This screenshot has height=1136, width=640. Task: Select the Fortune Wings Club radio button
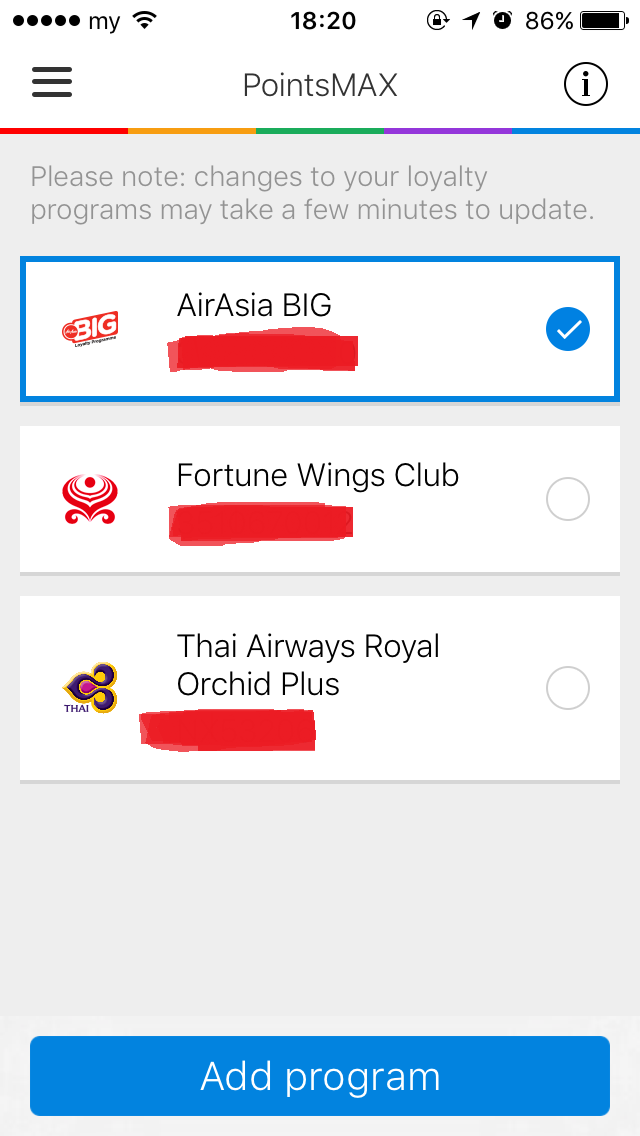click(568, 499)
